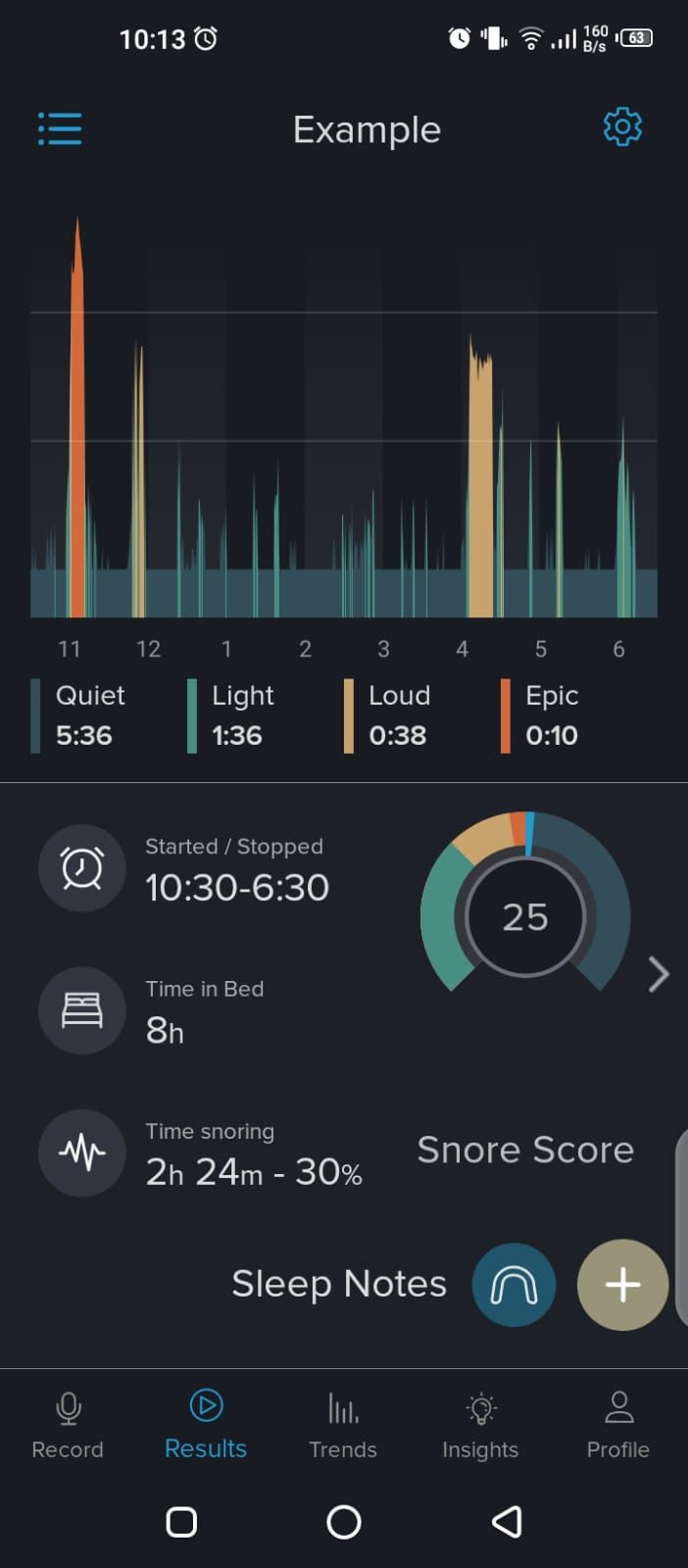Switch to the Record tab

pyautogui.click(x=68, y=1425)
